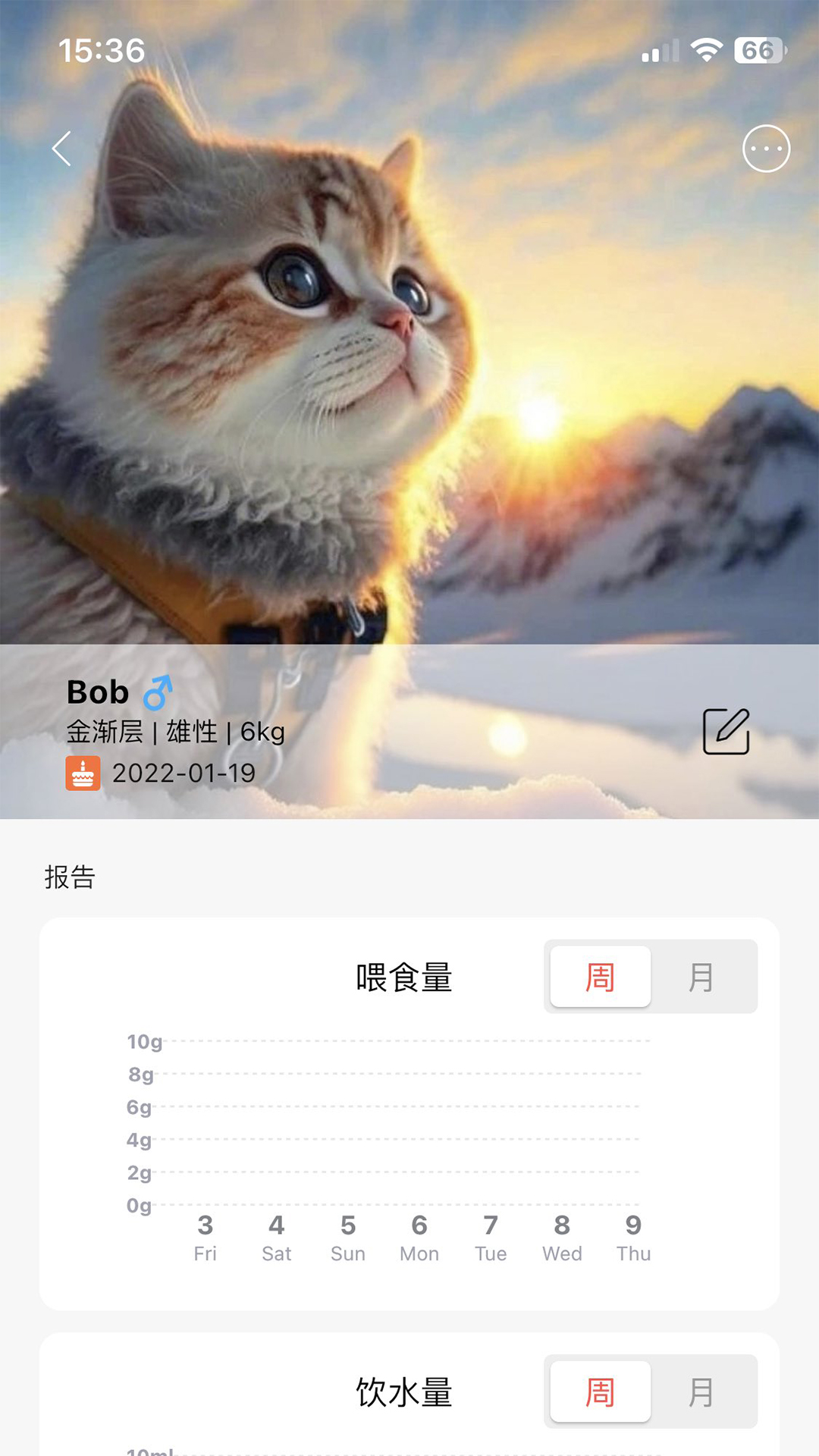Open the more options menu
The width and height of the screenshot is (819, 1456).
766,149
